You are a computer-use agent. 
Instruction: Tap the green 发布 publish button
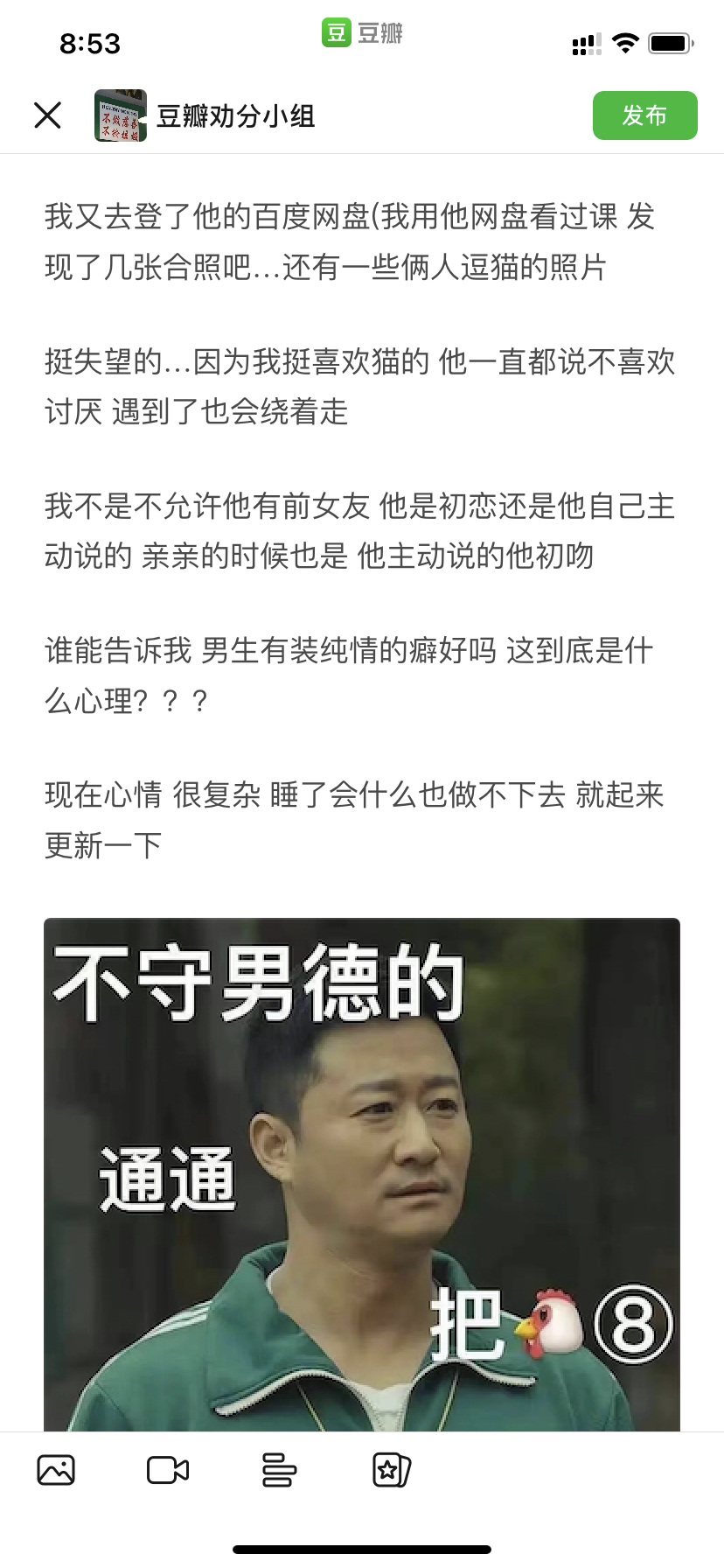click(x=644, y=115)
